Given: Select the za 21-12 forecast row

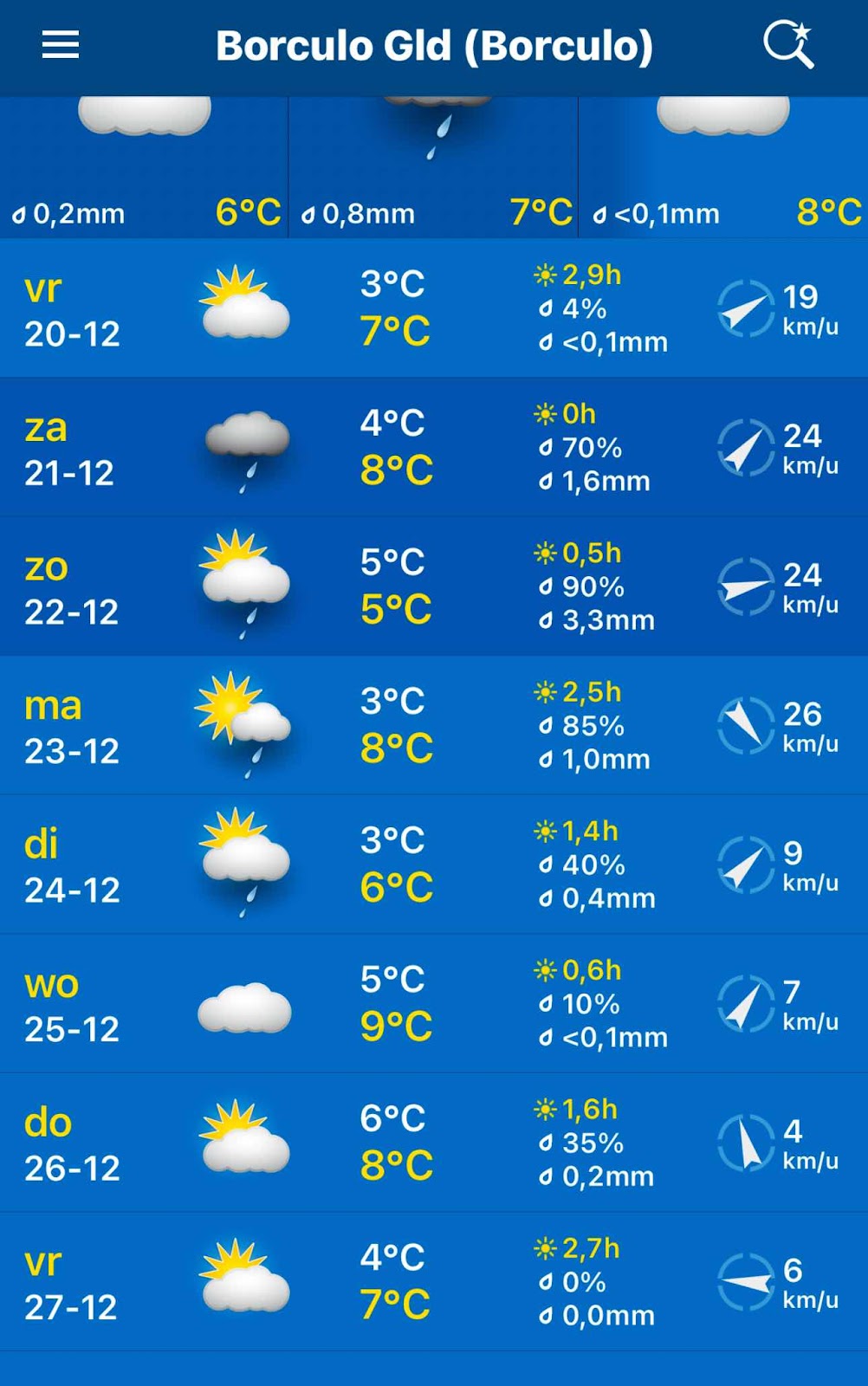Looking at the screenshot, I should click(434, 447).
